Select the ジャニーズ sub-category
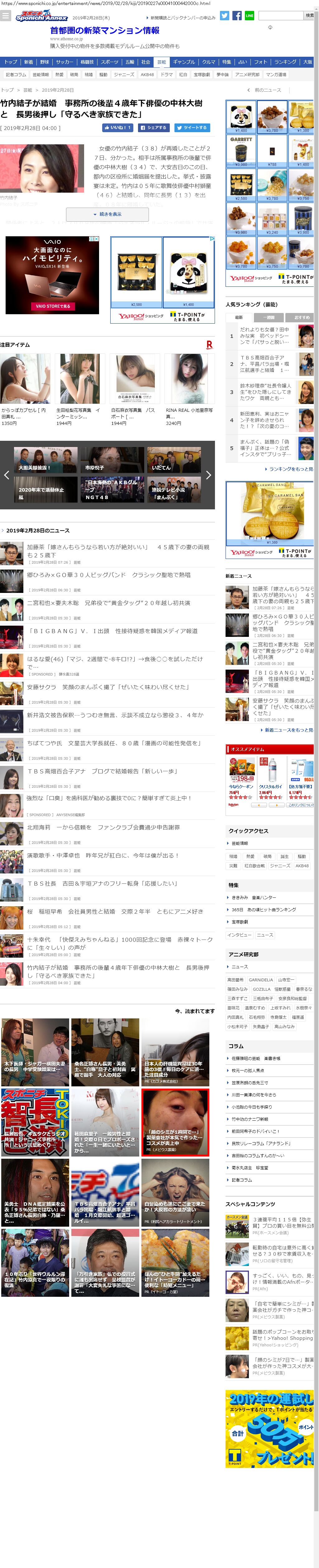This screenshot has width=319, height=1568. tap(124, 75)
